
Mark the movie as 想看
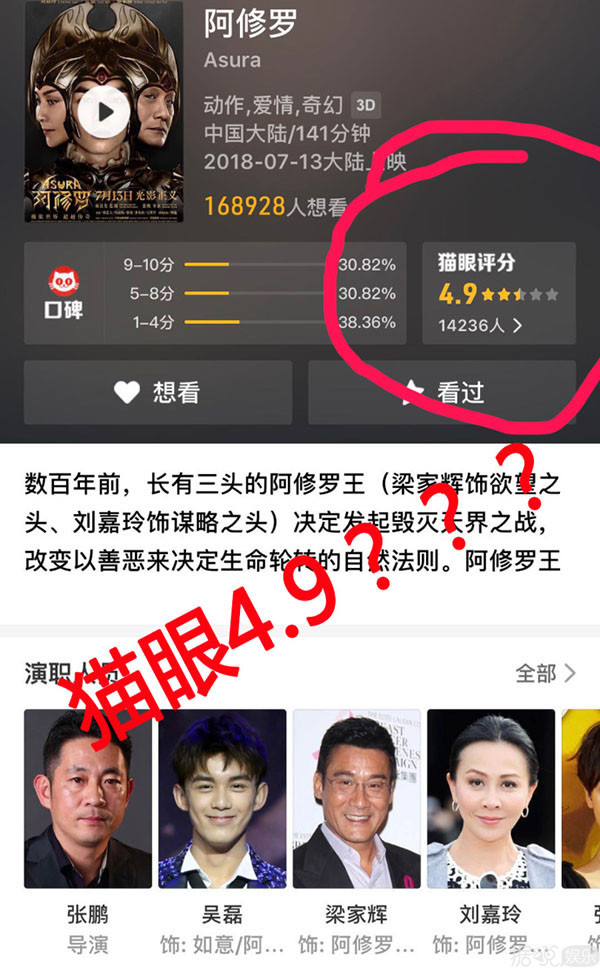(x=158, y=392)
